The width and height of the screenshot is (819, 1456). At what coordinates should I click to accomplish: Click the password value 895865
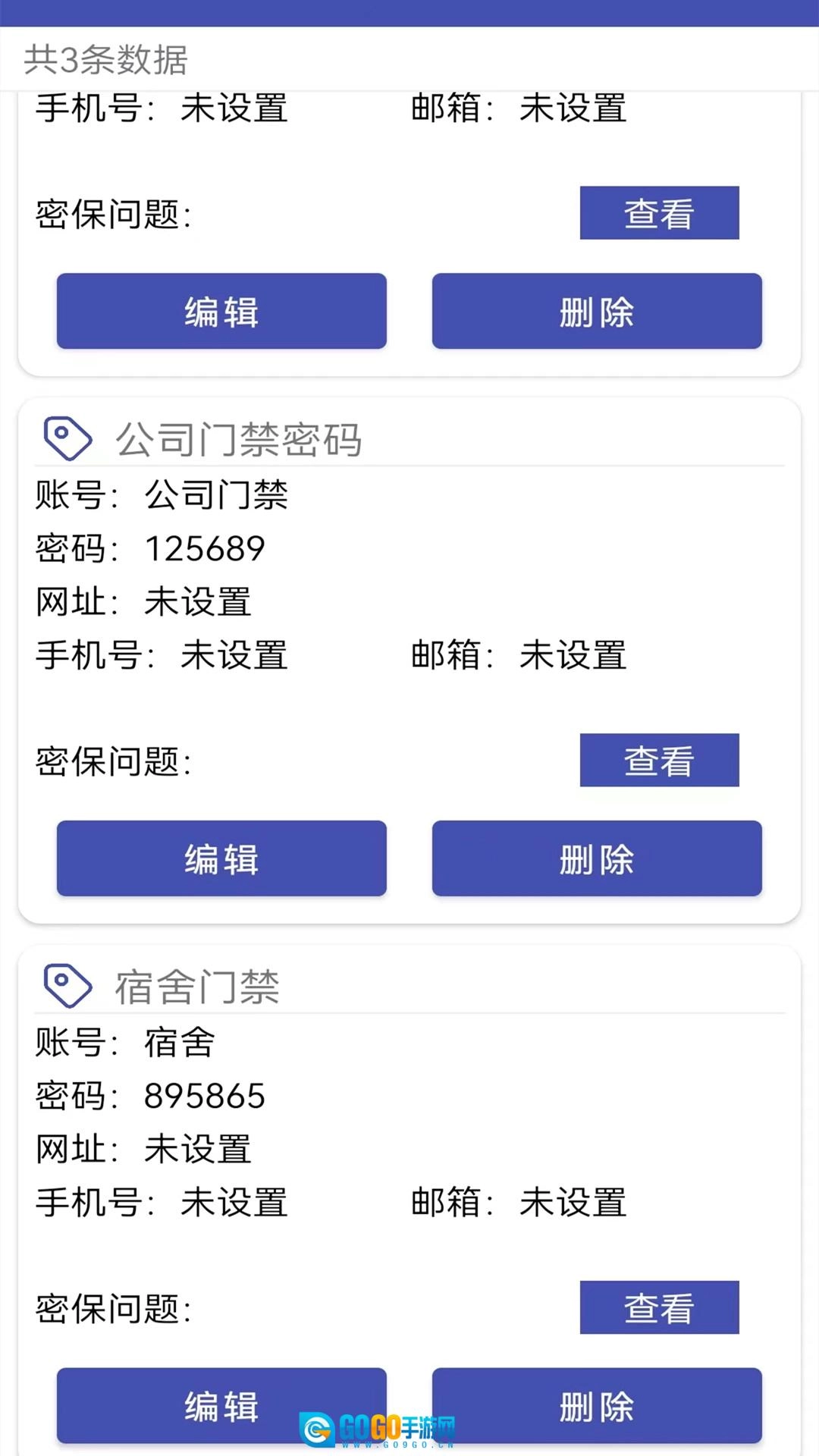point(205,1097)
